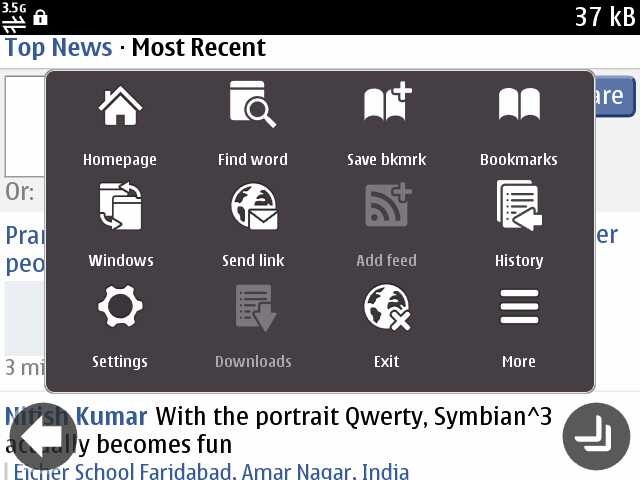Close the menu using the bottom-right toggle

(x=596, y=437)
